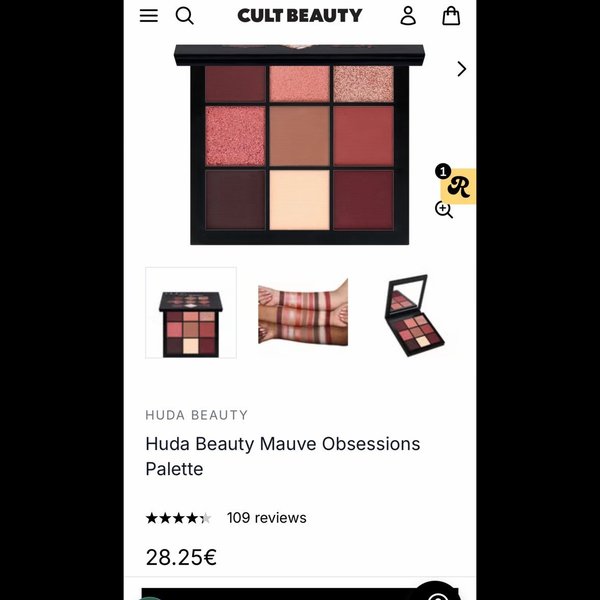The height and width of the screenshot is (600, 600).
Task: Show the next product image
Action: pos(461,69)
